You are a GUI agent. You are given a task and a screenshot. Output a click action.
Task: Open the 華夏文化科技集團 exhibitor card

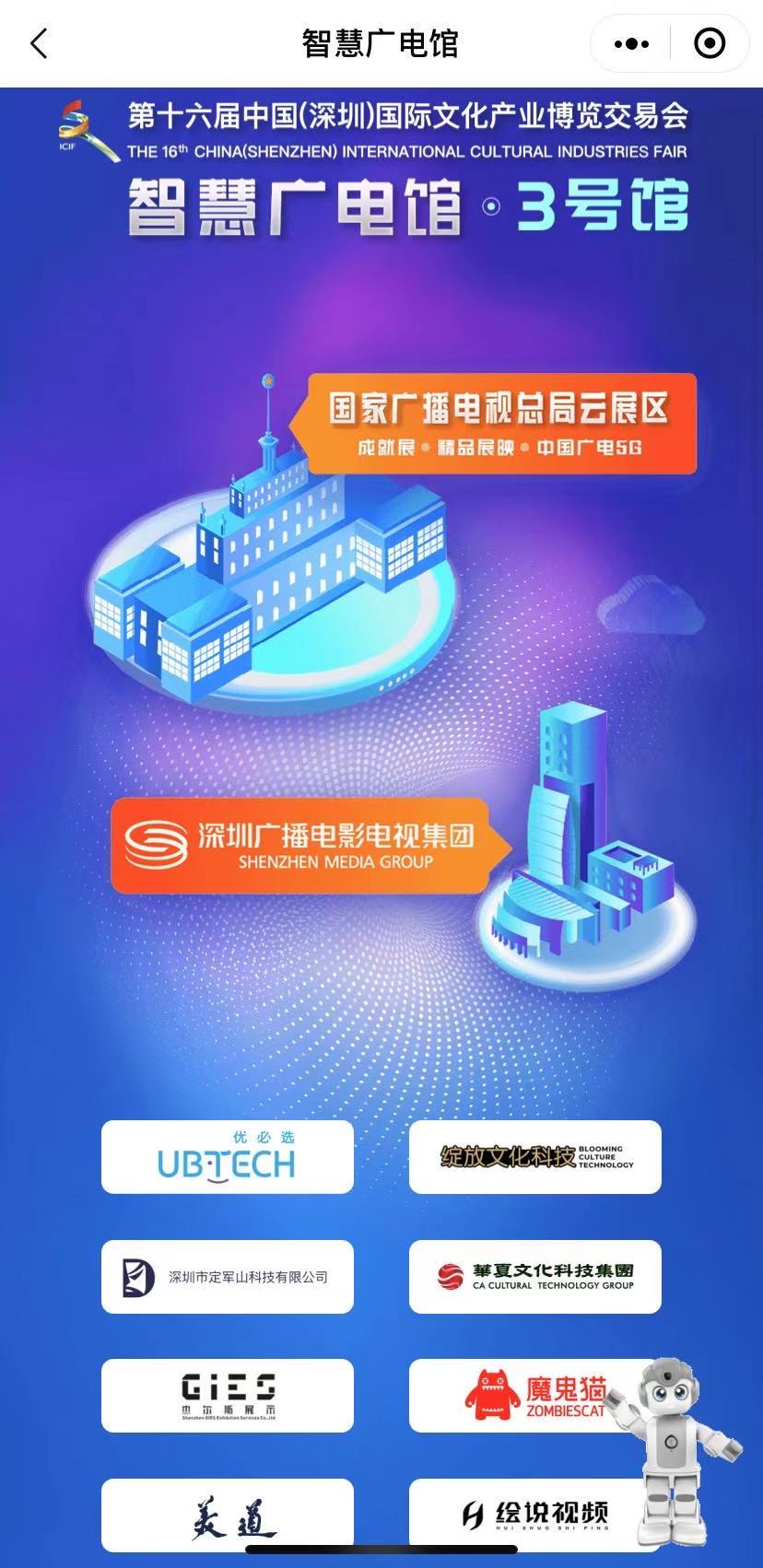(x=535, y=1277)
